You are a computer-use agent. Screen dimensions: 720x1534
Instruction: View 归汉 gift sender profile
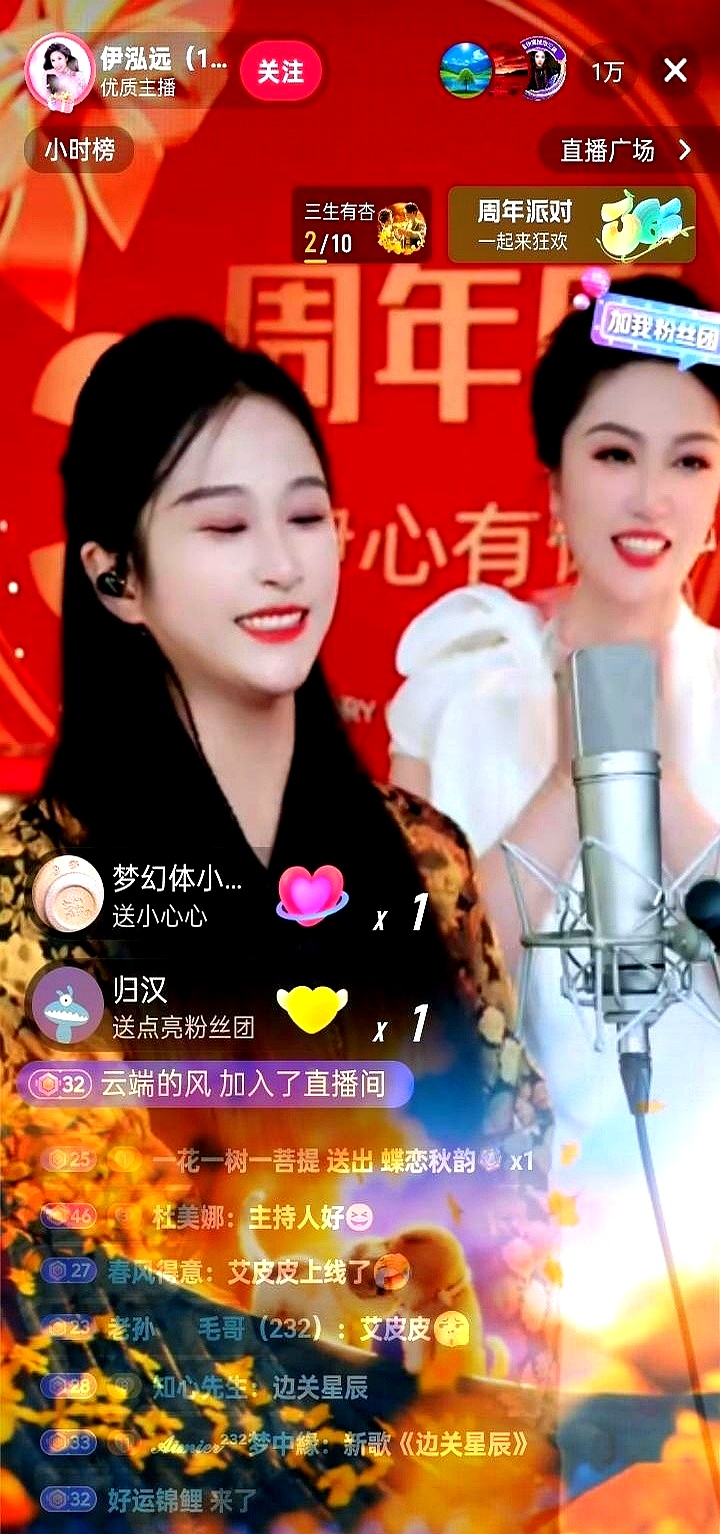[x=68, y=1006]
